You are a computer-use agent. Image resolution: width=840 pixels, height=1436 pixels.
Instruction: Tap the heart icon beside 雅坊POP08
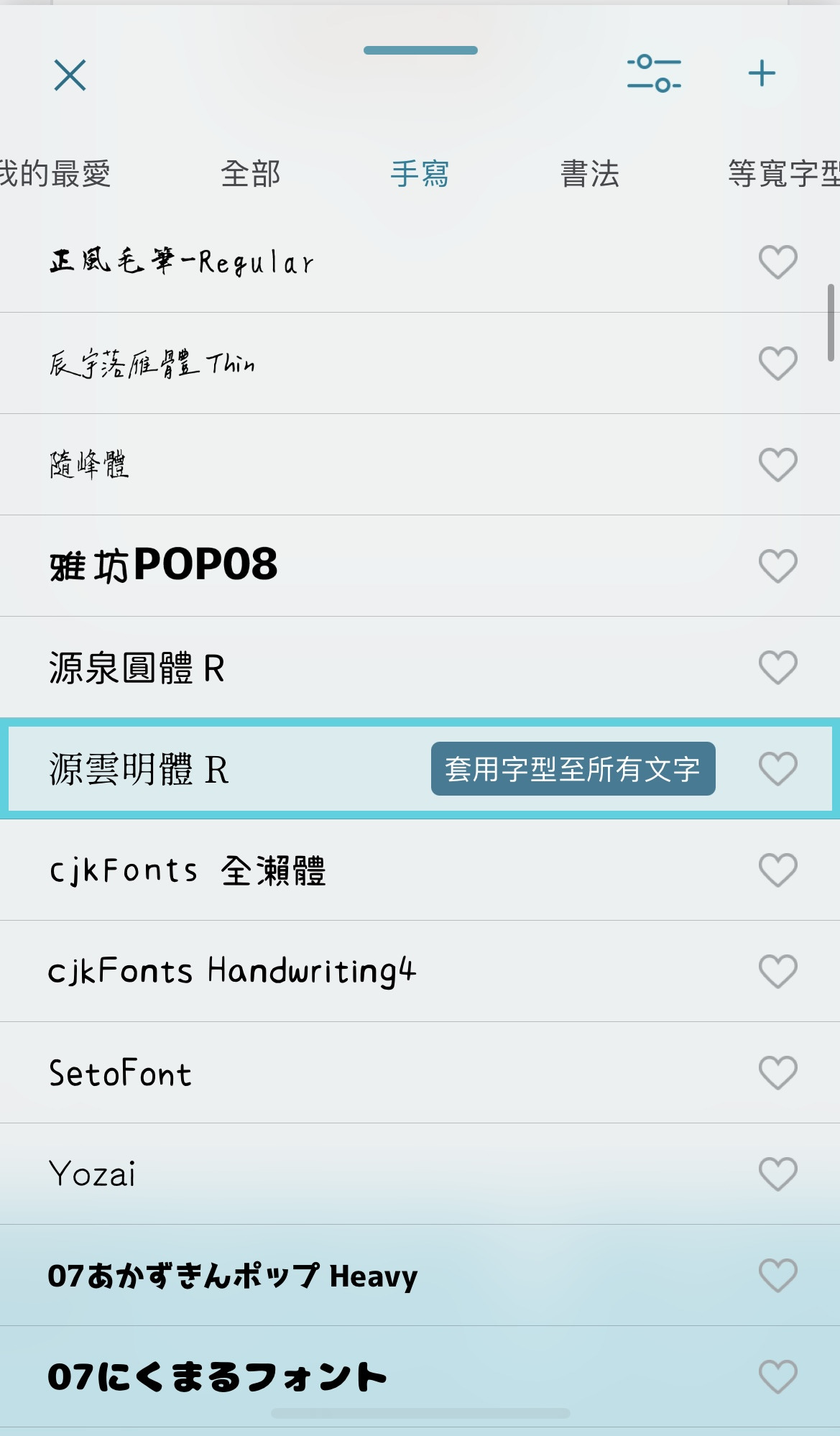(778, 567)
